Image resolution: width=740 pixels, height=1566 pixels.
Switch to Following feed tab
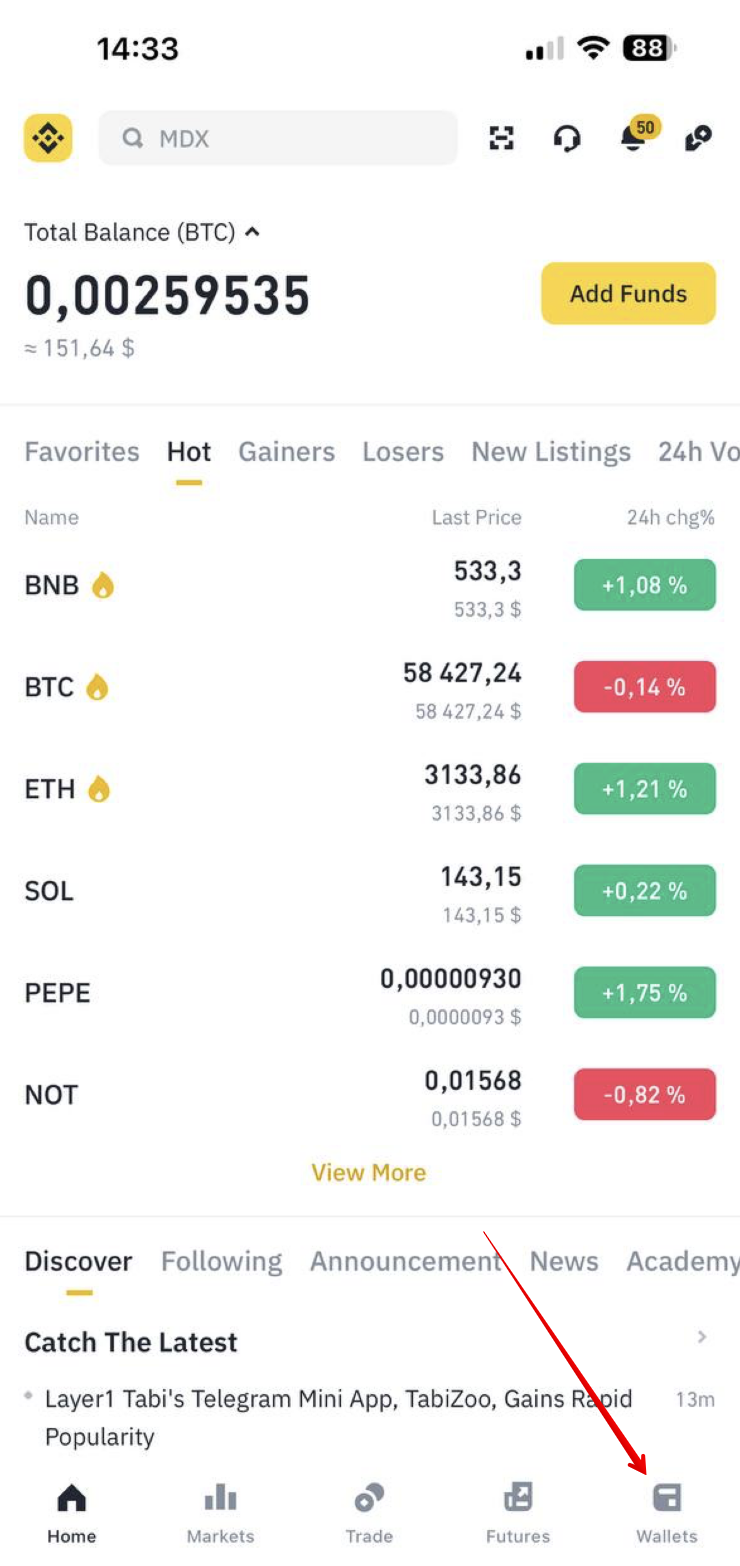[222, 1262]
